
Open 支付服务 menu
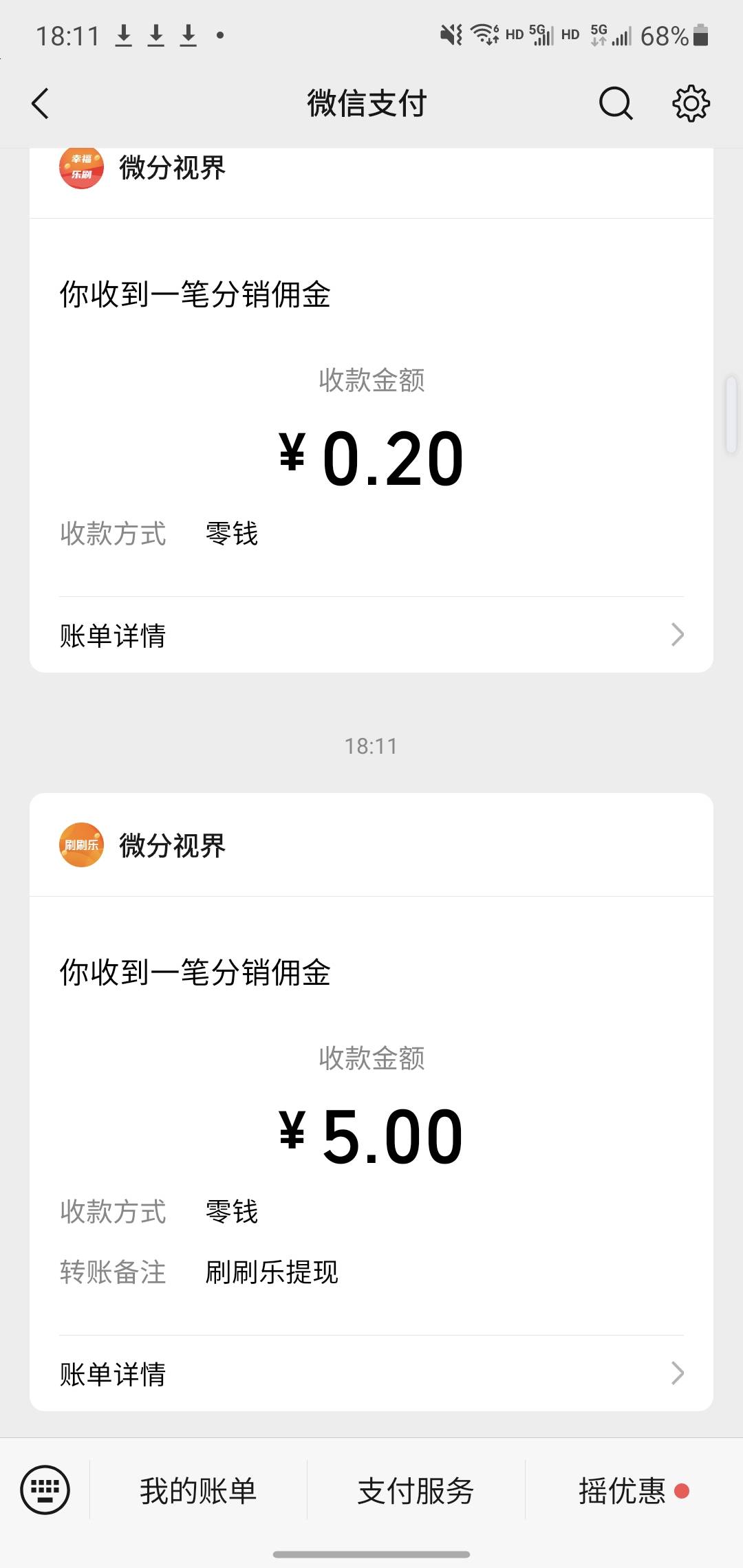pyautogui.click(x=416, y=1490)
